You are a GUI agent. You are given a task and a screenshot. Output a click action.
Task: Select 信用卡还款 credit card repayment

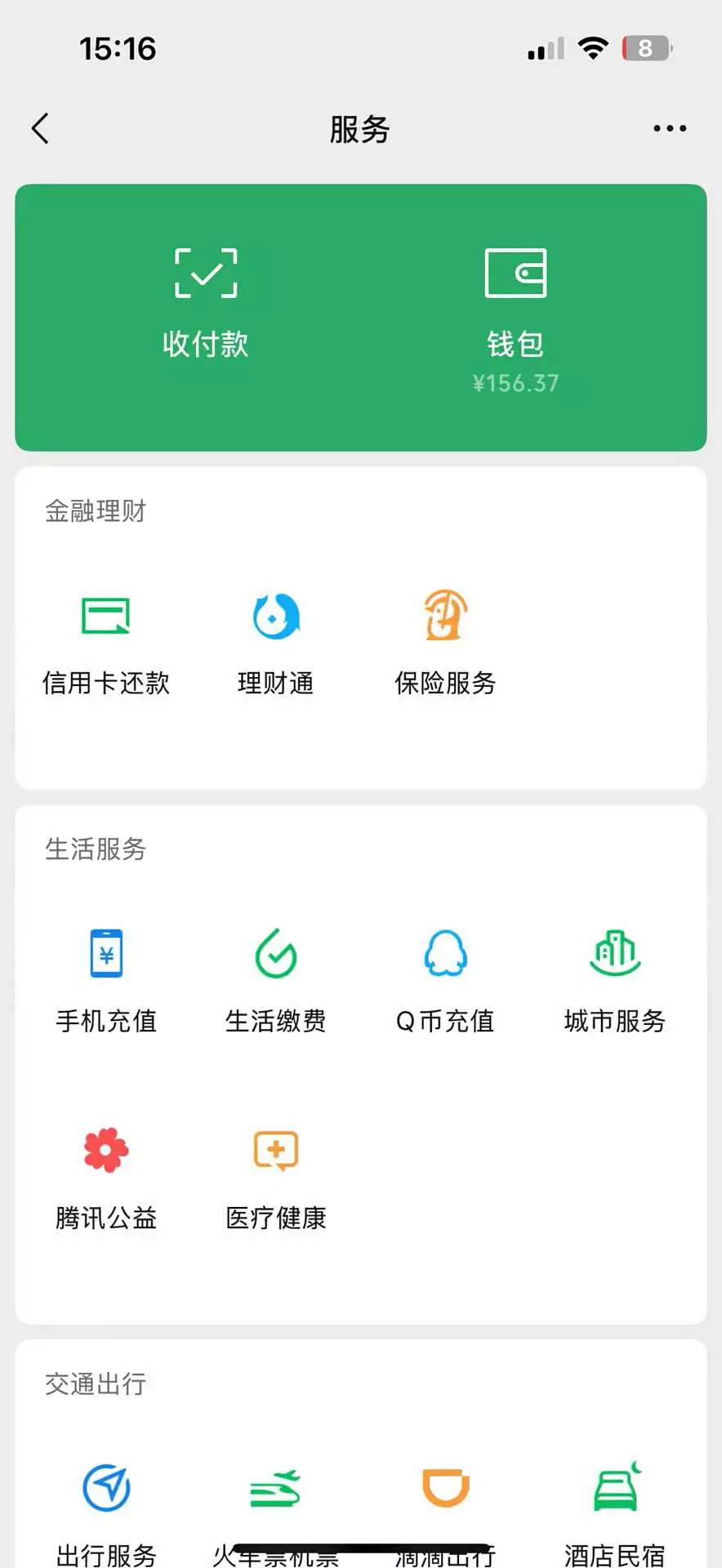click(106, 641)
